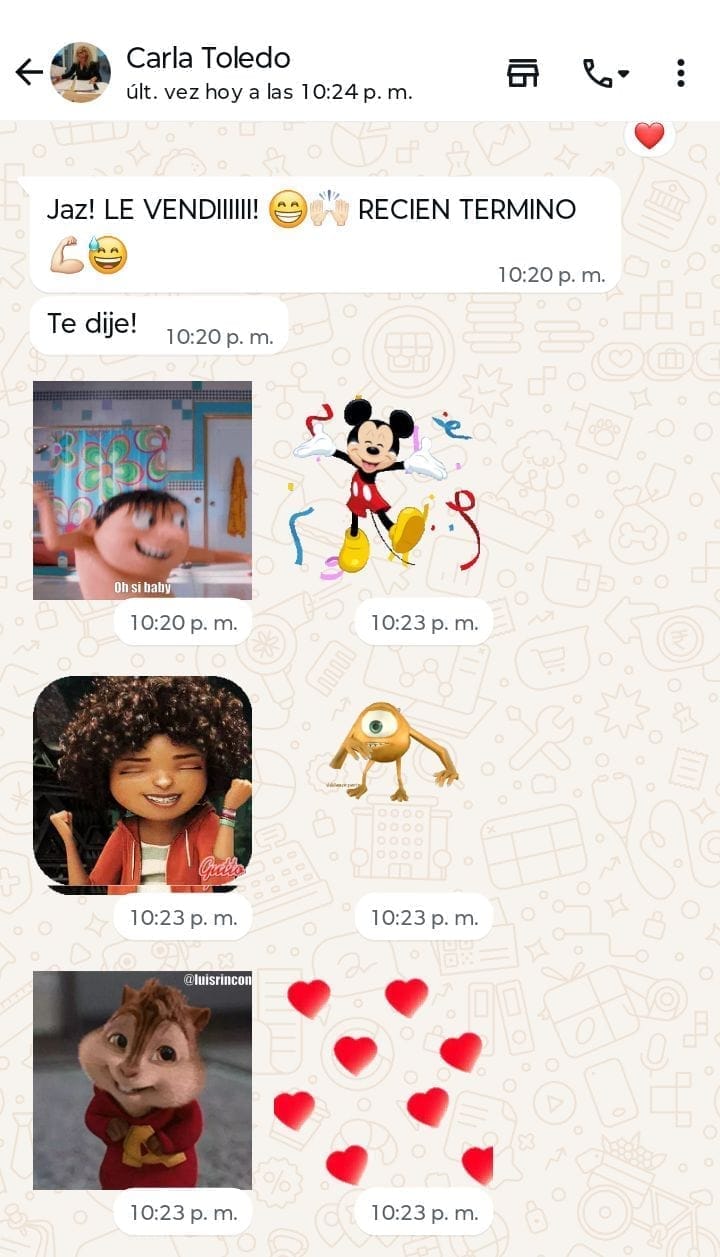View the curly-haired girl sticker
Screen dimensions: 720x1257
(142, 783)
